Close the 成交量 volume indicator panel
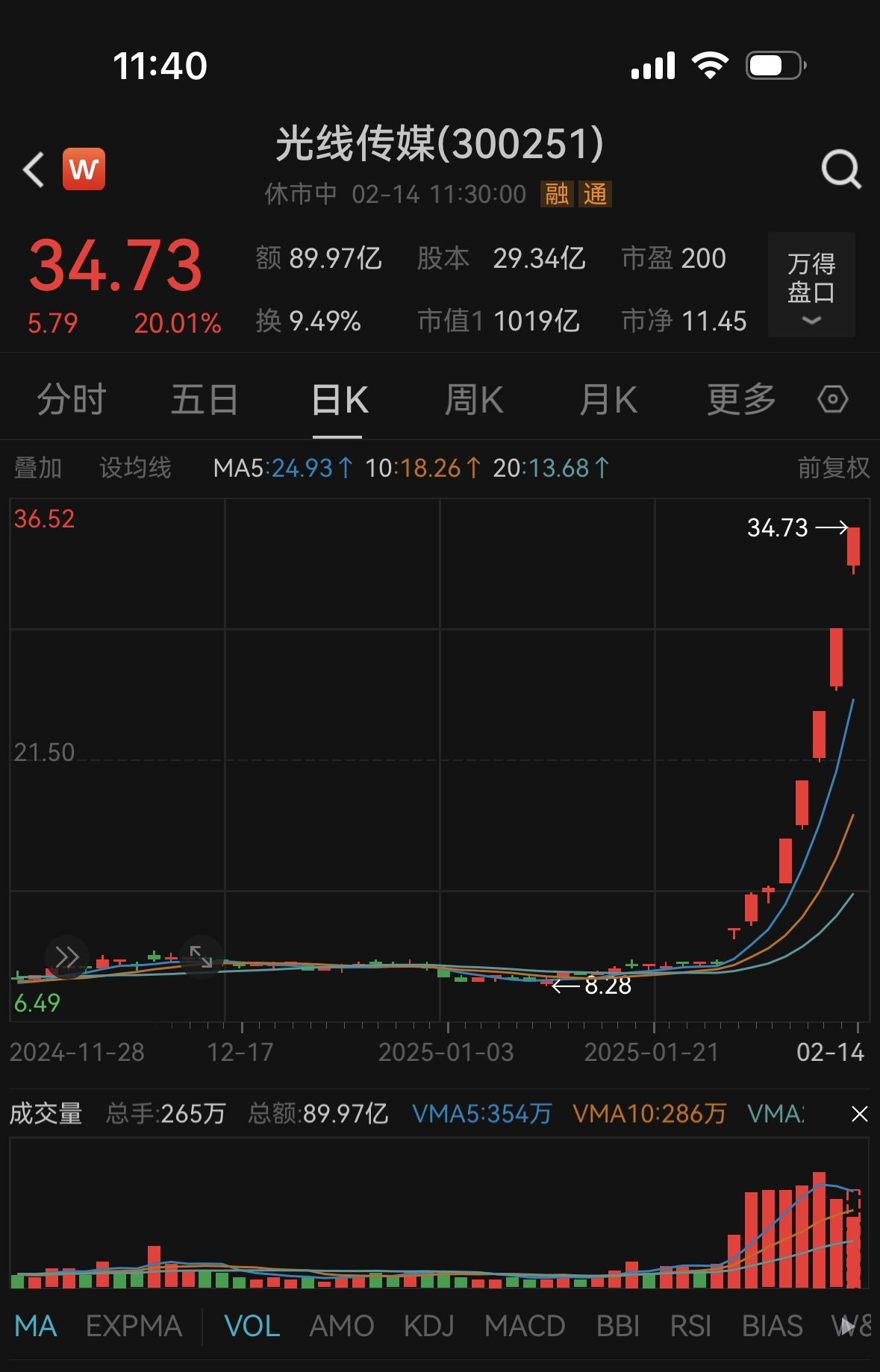The height and width of the screenshot is (1372, 880). tap(859, 1114)
